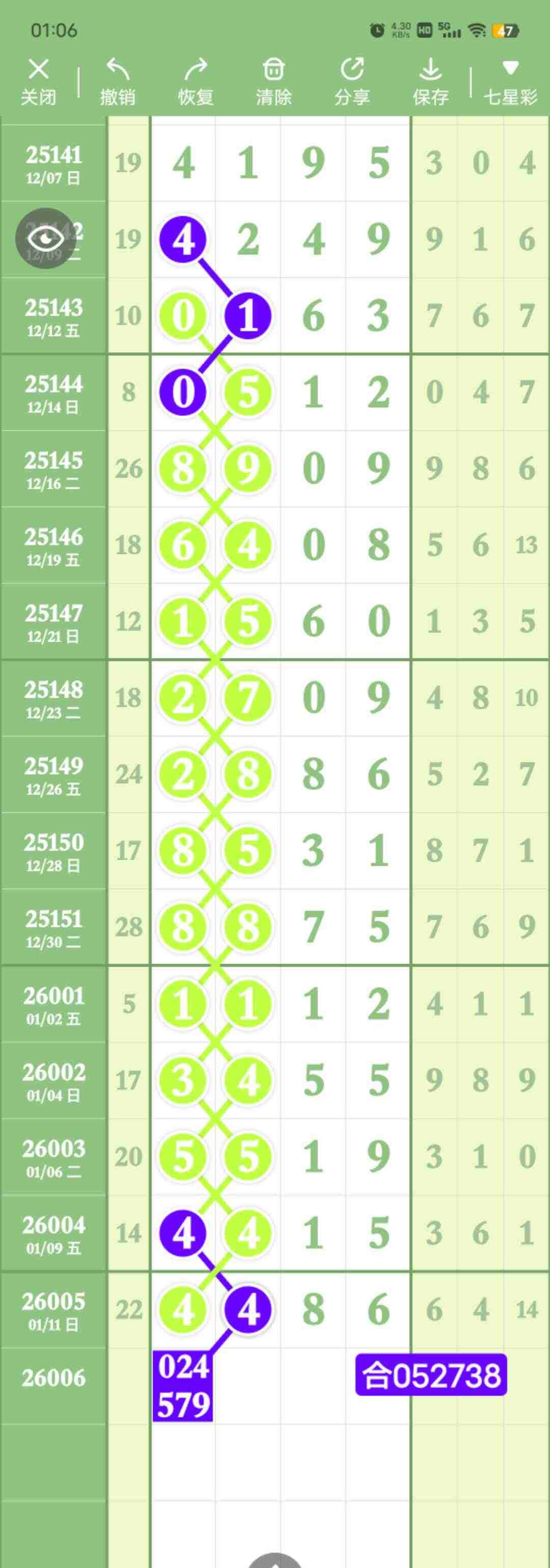This screenshot has width=550, height=1568.
Task: Toggle the highlighted purple 0 in row 25144
Action: click(x=184, y=391)
